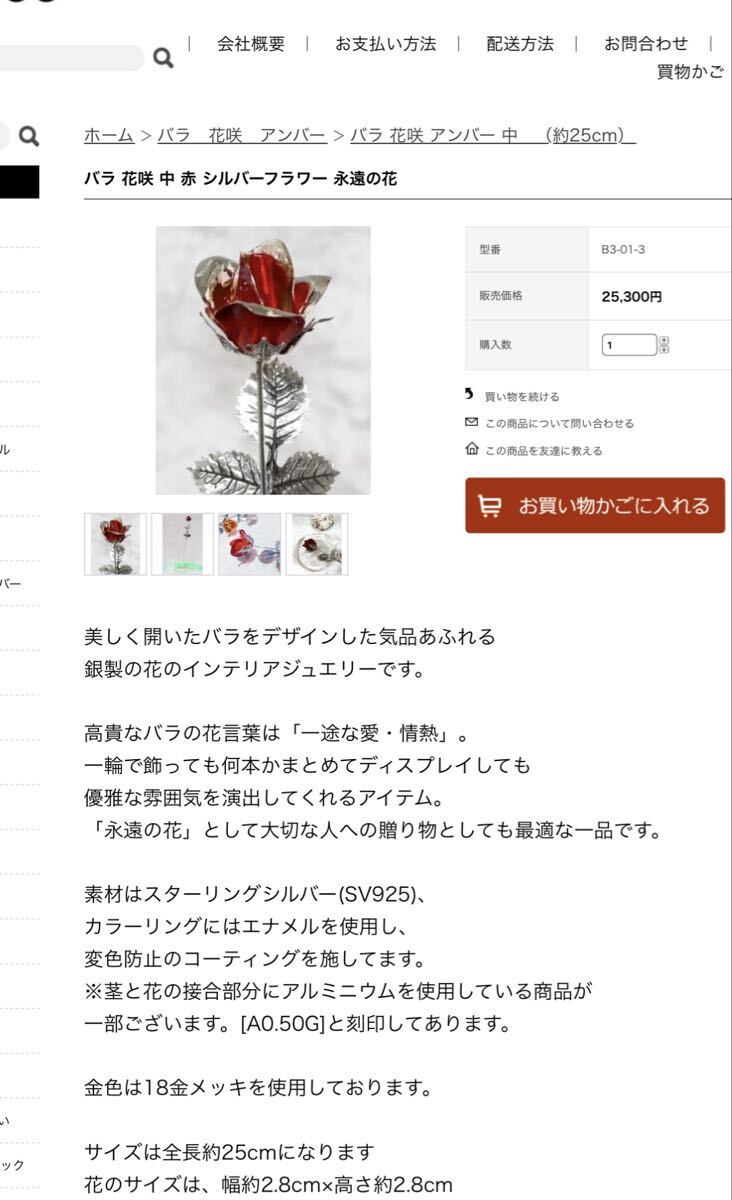
Task: Add item with お買い物かごに入れる button
Action: coord(595,506)
